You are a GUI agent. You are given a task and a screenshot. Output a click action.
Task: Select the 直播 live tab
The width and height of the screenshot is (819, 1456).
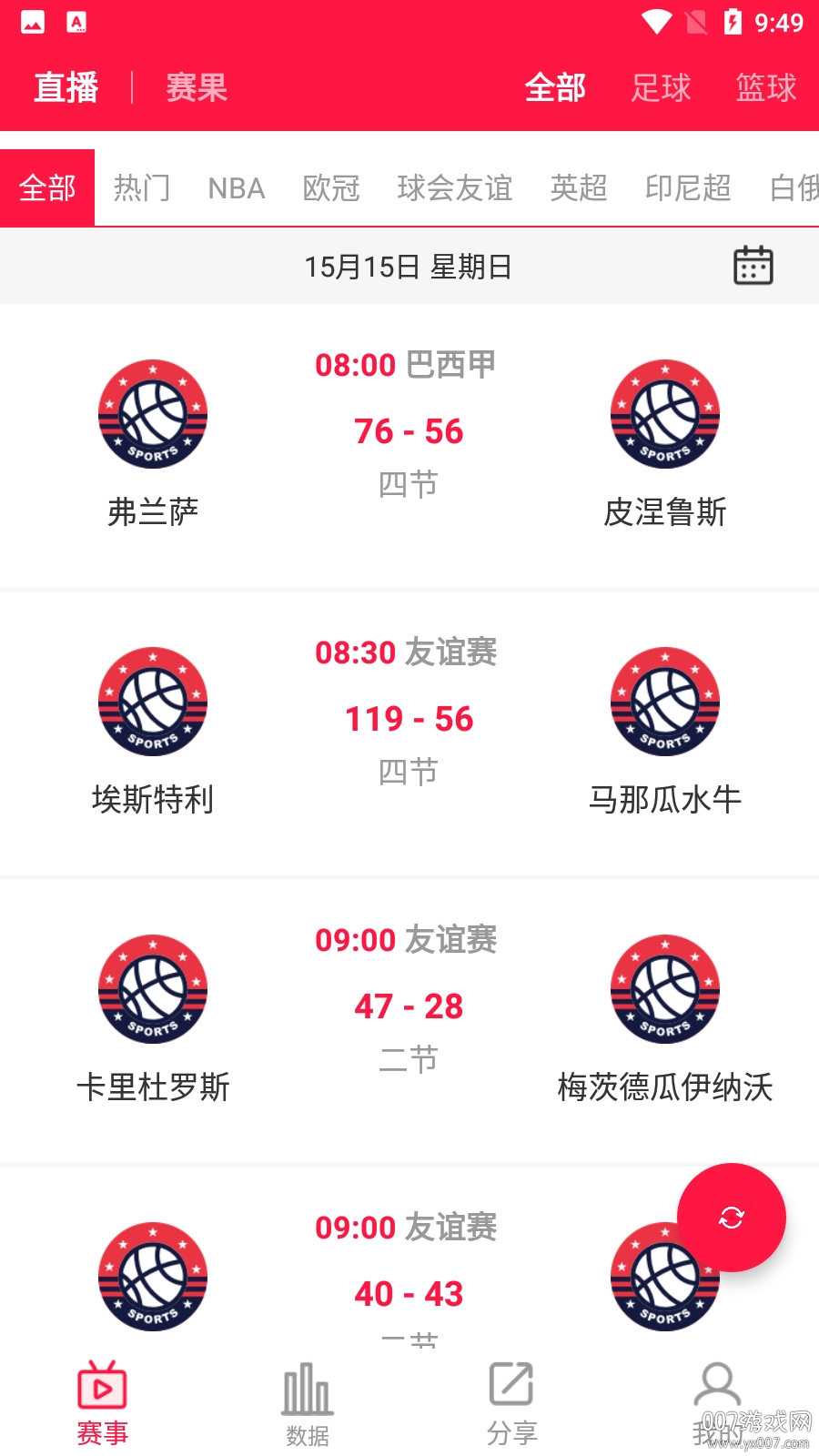tap(66, 88)
